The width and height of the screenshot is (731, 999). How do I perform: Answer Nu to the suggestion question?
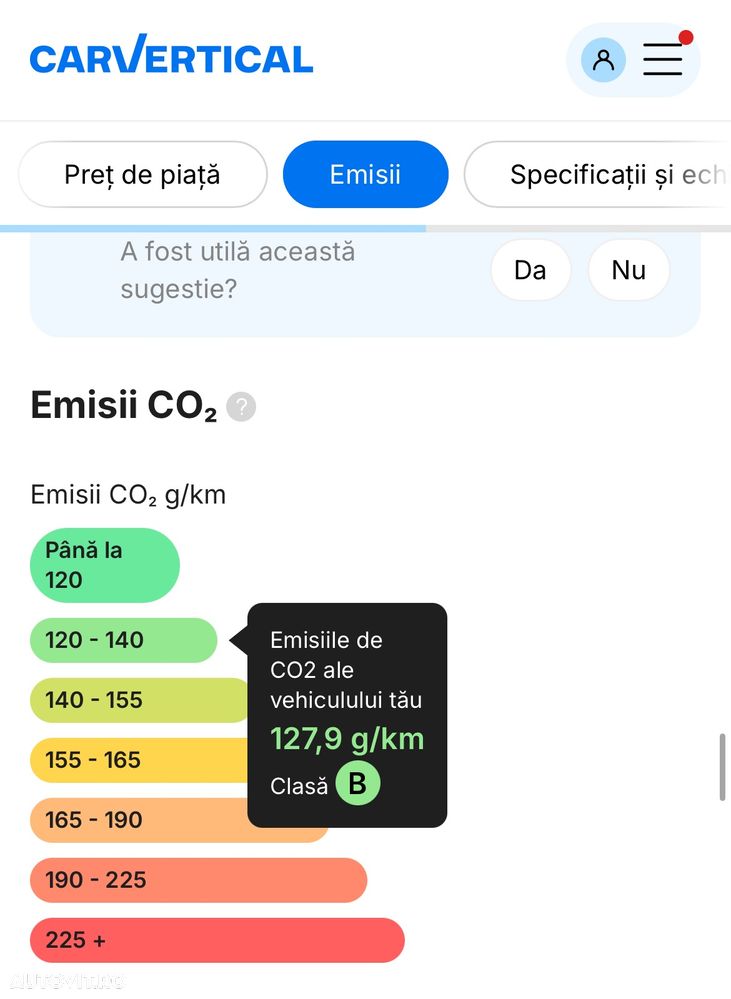coord(628,270)
